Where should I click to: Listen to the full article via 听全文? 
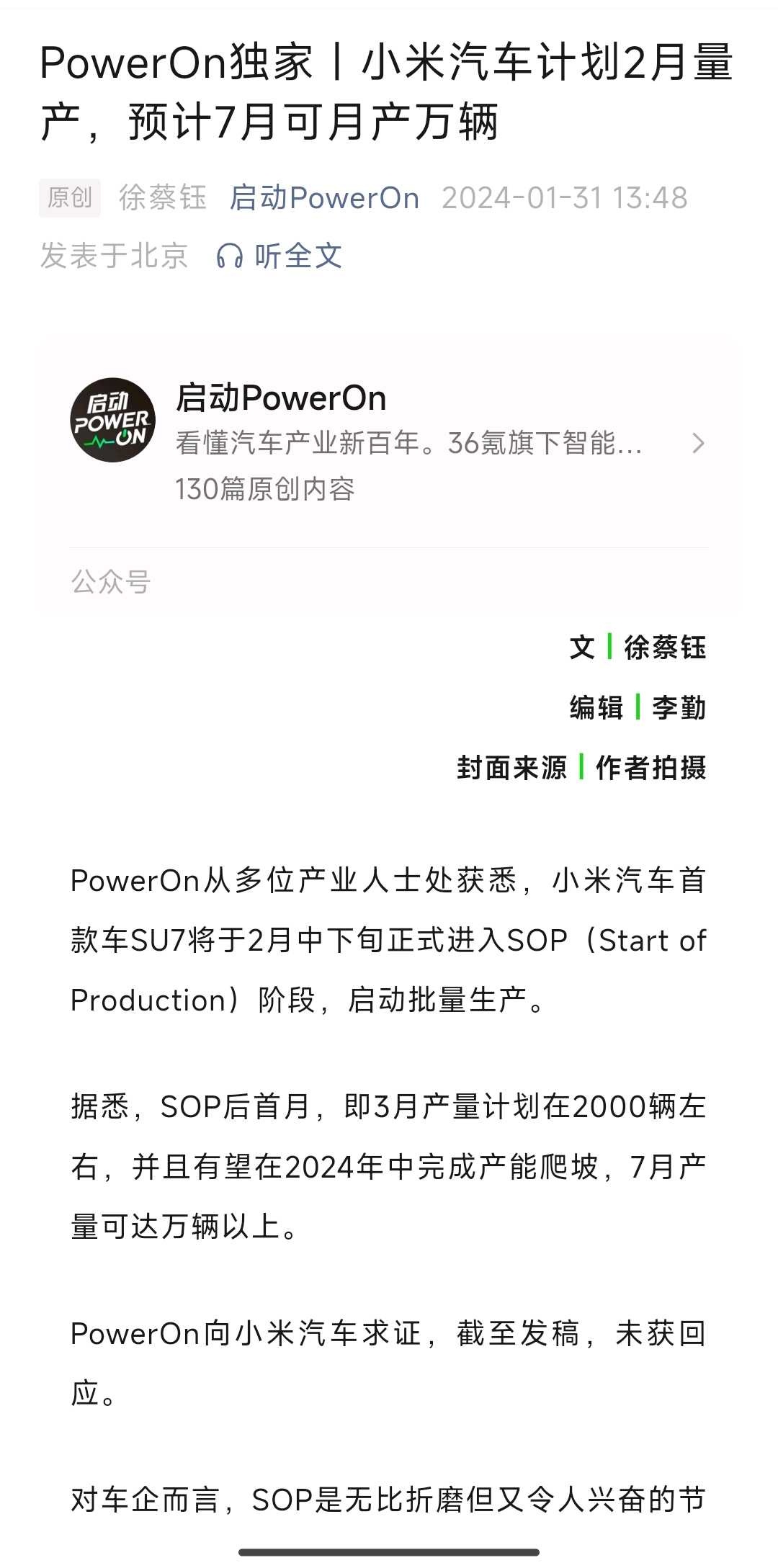[280, 256]
